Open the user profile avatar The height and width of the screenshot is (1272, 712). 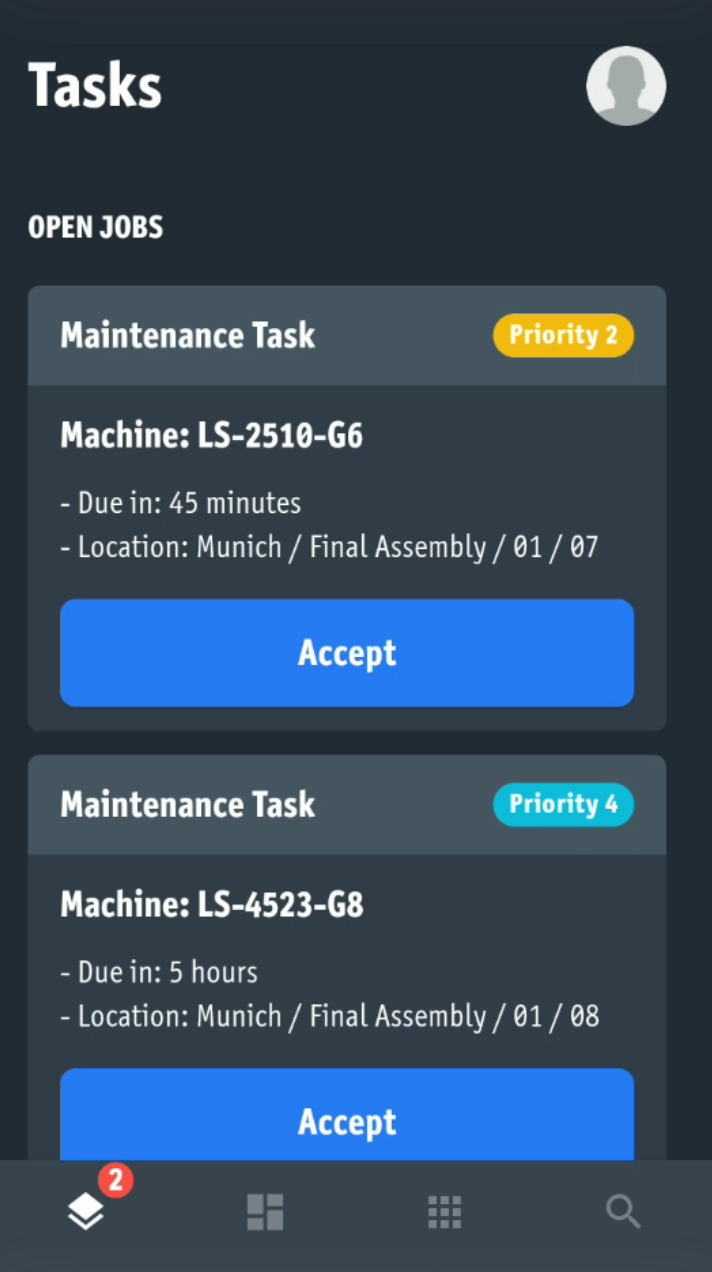pyautogui.click(x=626, y=86)
